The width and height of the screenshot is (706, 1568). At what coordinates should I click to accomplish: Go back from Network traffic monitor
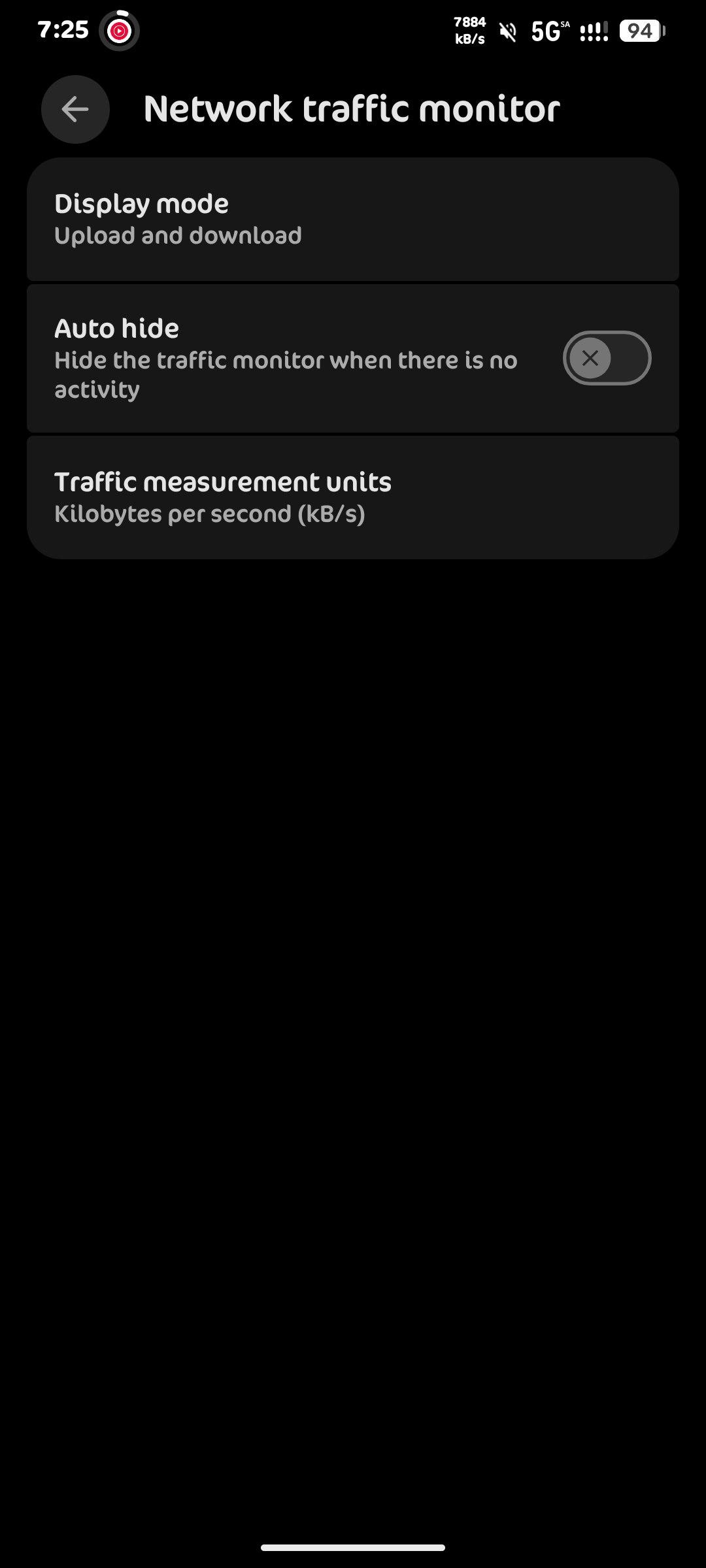point(75,109)
